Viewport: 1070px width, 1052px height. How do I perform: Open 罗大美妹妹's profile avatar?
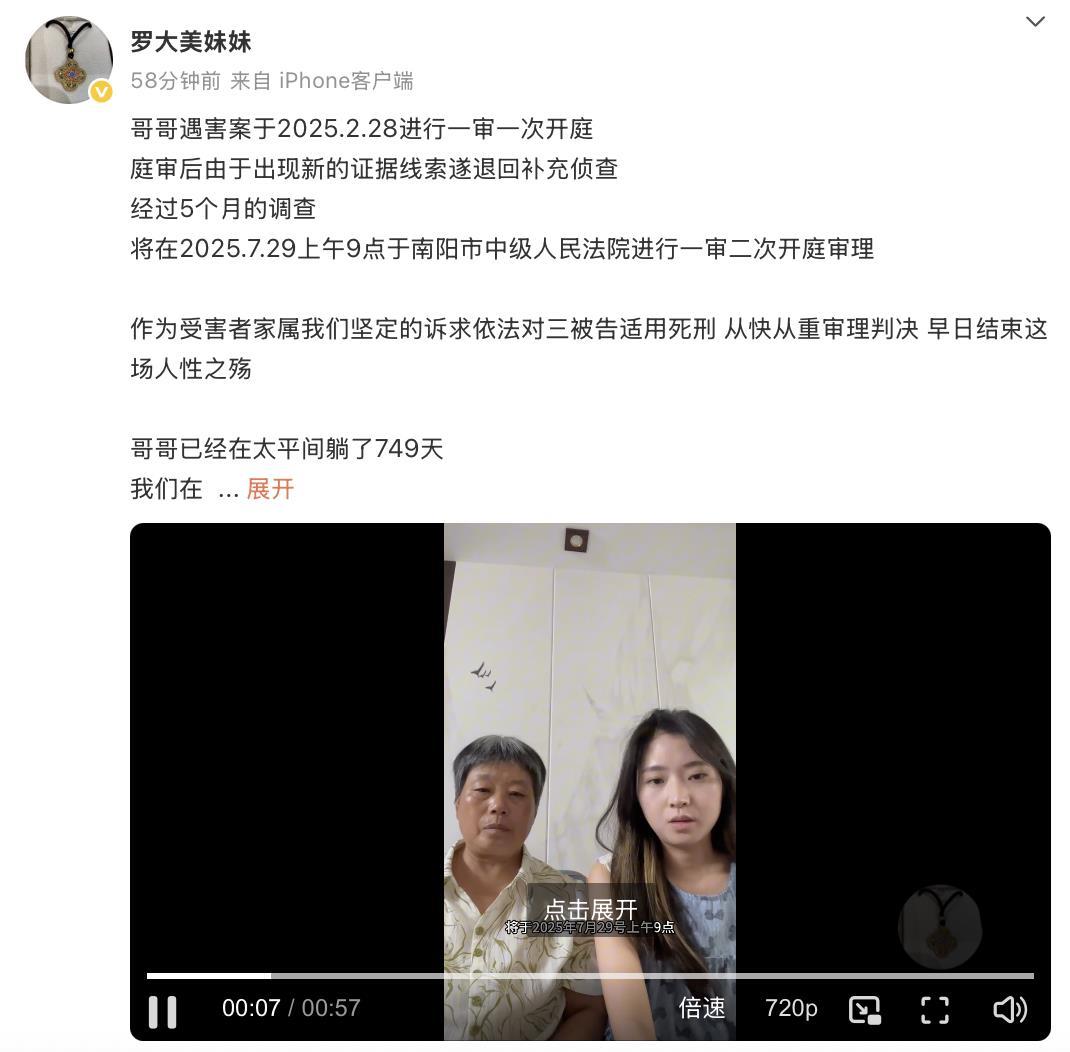[68, 60]
